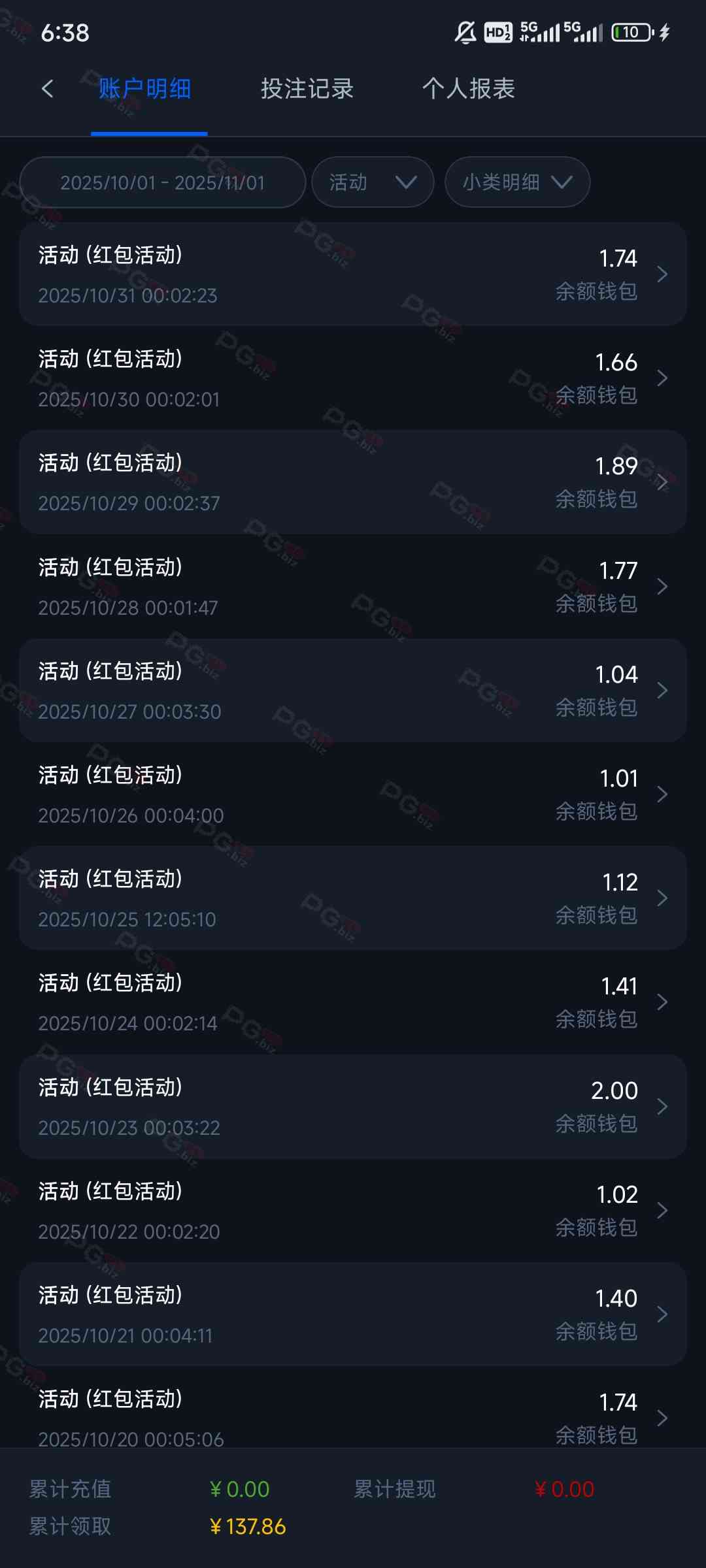The height and width of the screenshot is (1568, 706).
Task: Open the 2025/10/28 00:01:47 transaction
Action: click(353, 586)
